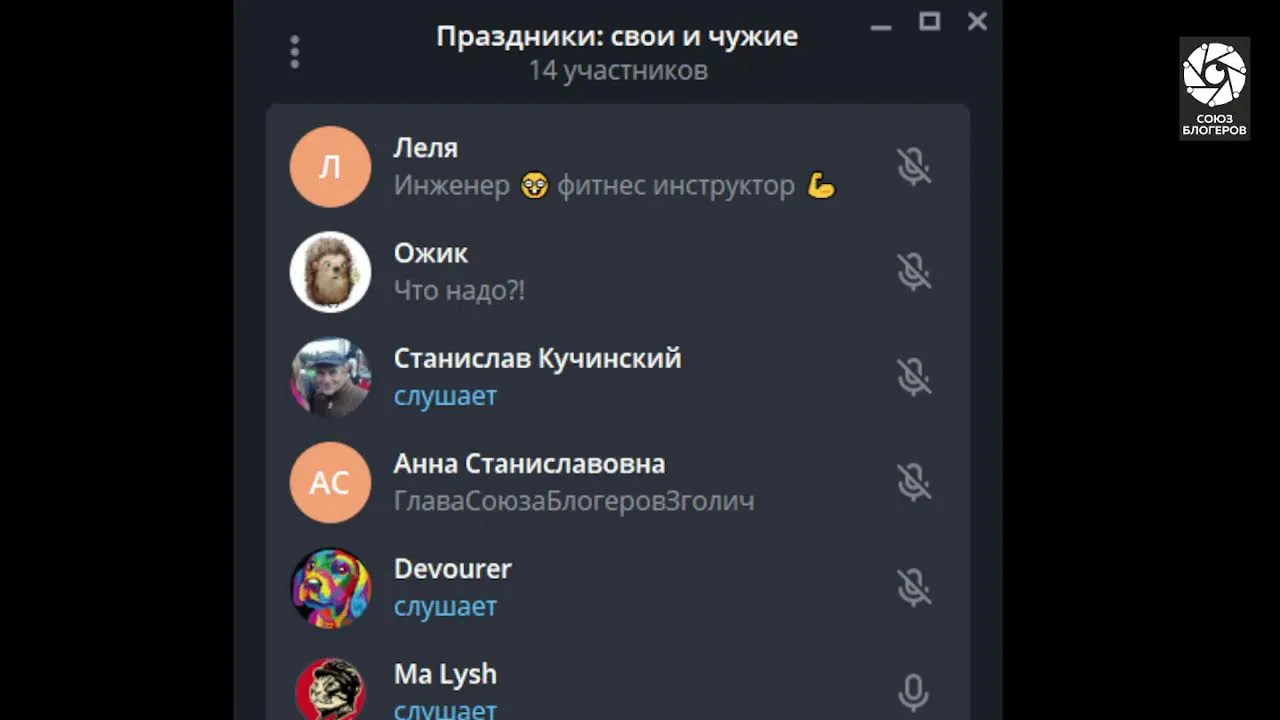Image resolution: width=1280 pixels, height=720 pixels.
Task: Select participant Ожик
Action: (618, 272)
